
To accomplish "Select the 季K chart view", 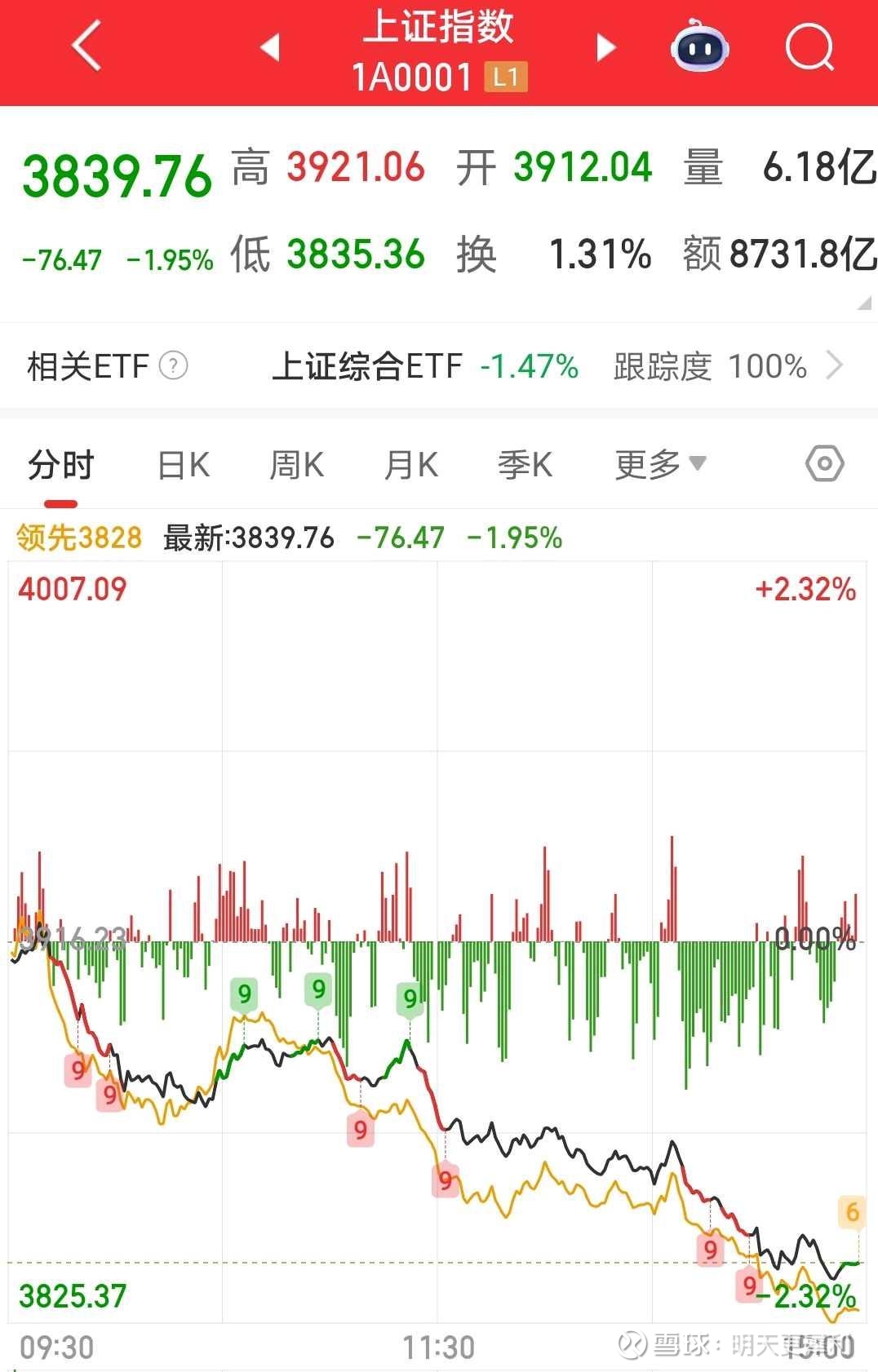I will tap(523, 463).
